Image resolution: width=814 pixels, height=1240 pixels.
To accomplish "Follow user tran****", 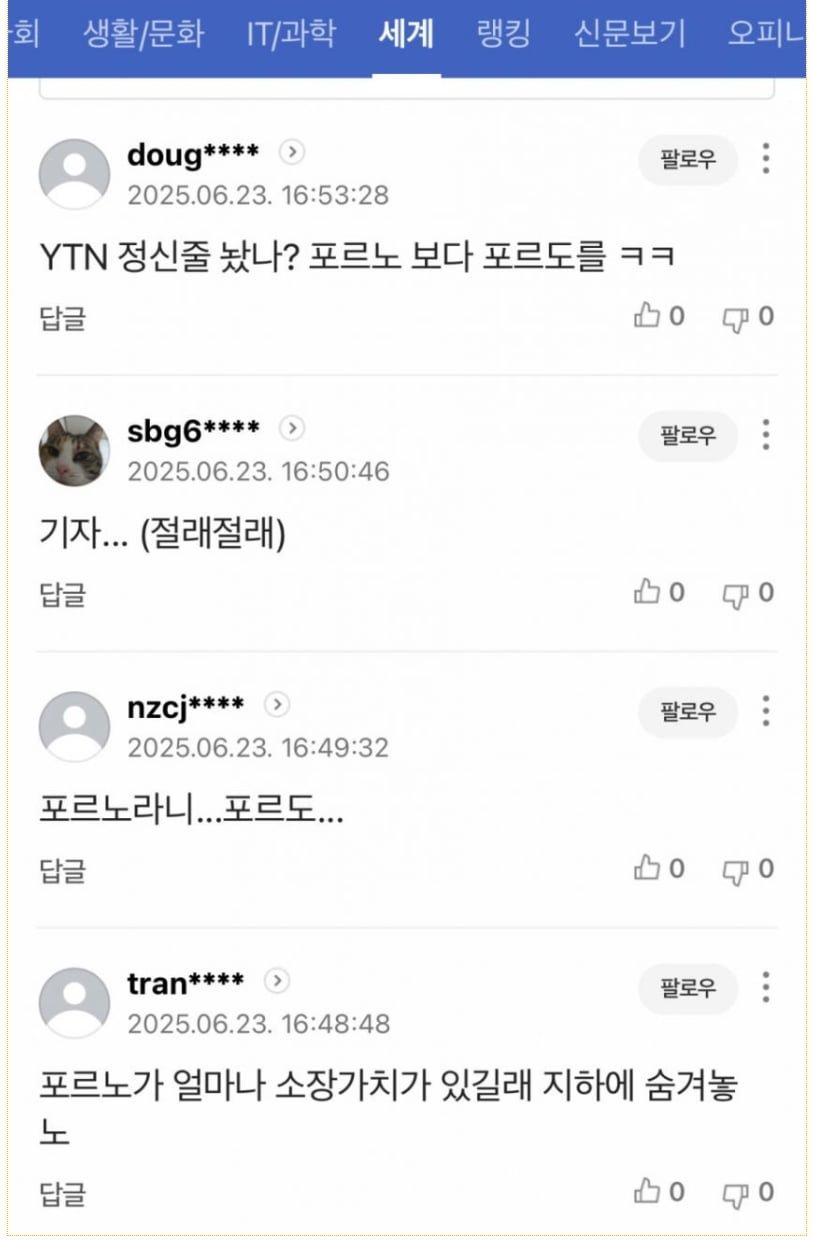I will tap(688, 988).
